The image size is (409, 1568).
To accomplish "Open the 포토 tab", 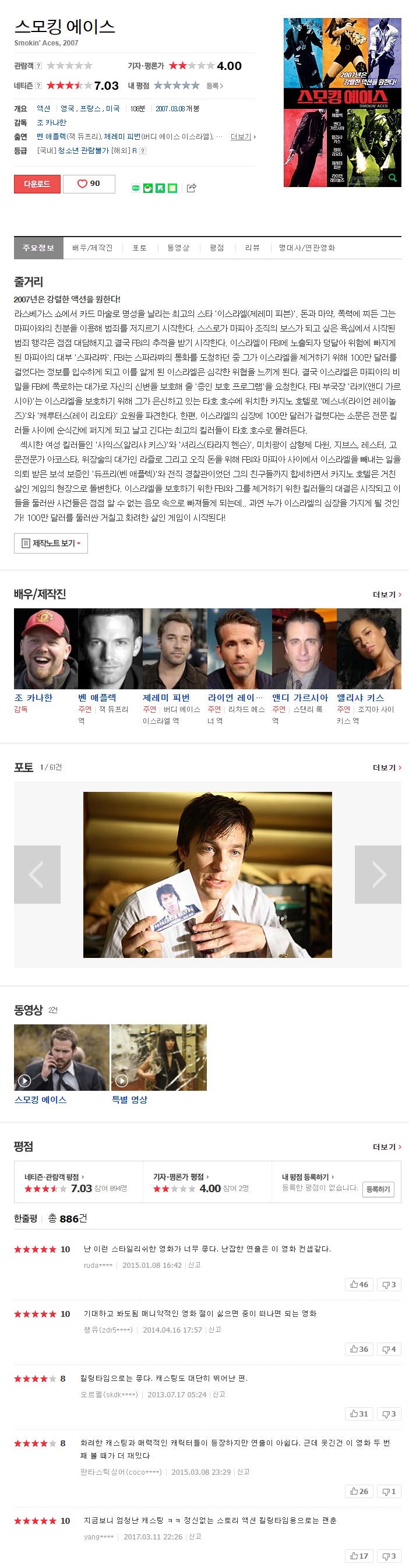I will 139,248.
